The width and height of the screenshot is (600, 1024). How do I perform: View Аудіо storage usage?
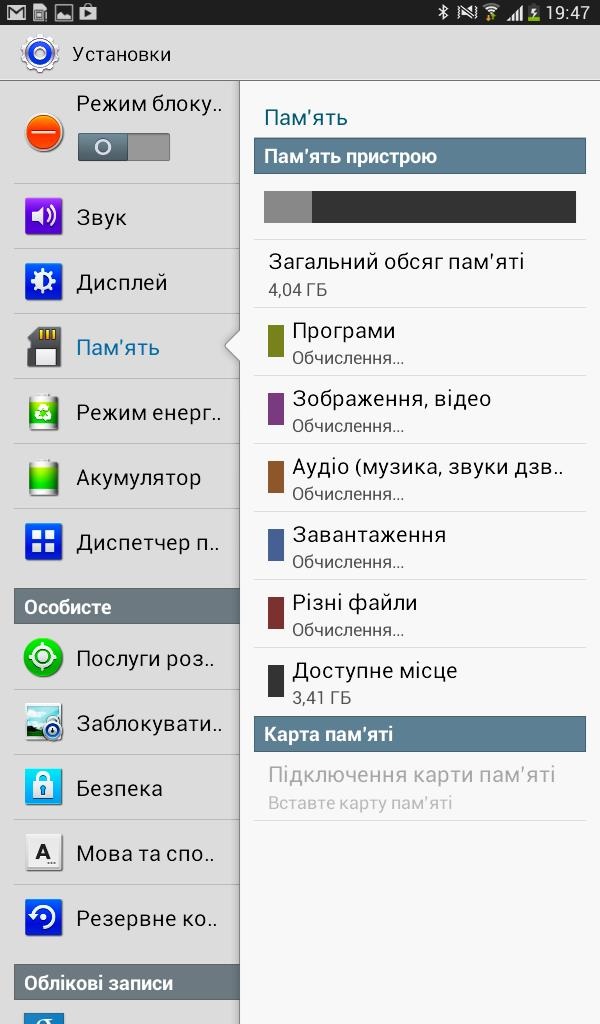pos(420,478)
